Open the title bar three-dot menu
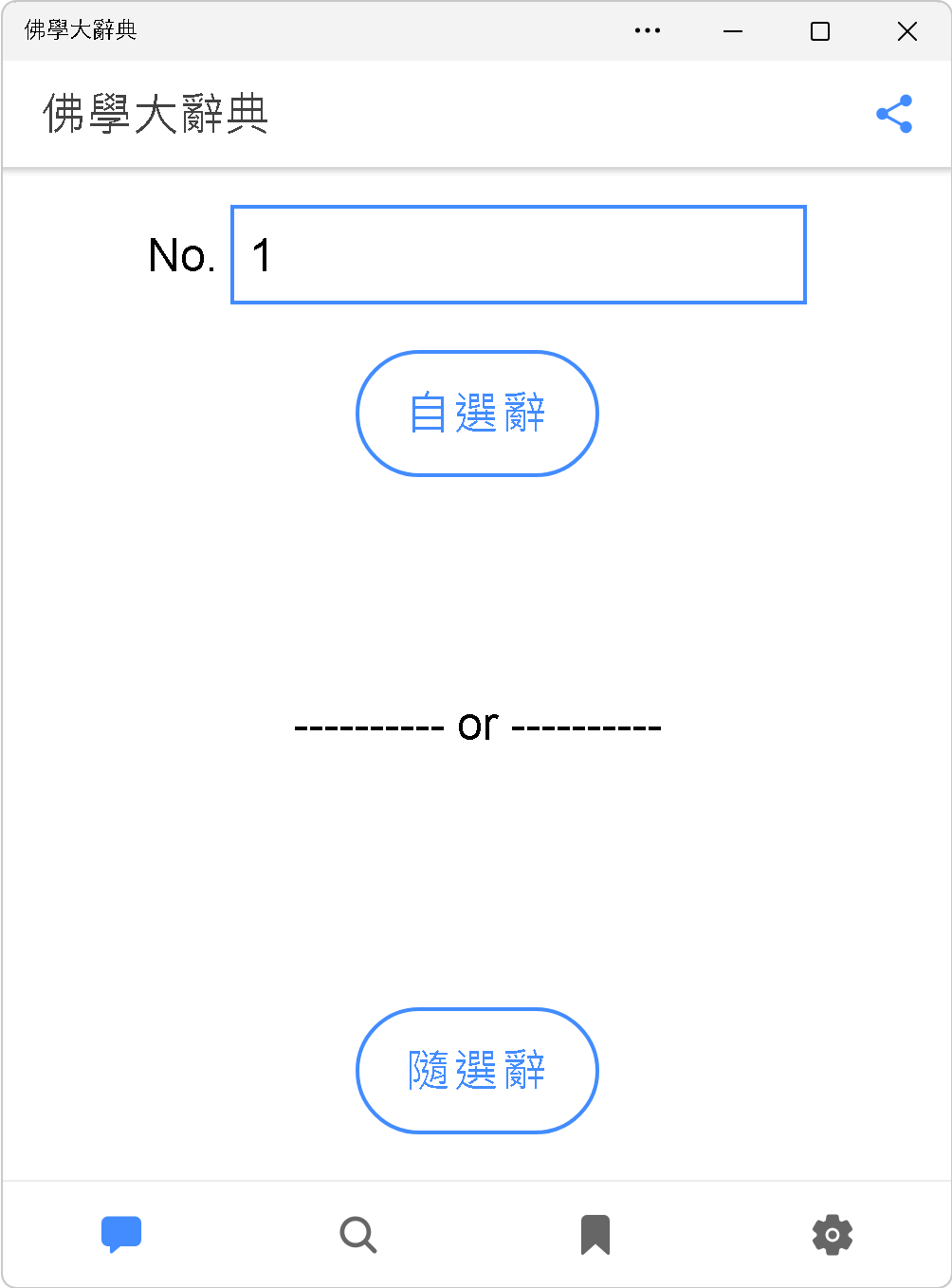 tap(648, 31)
